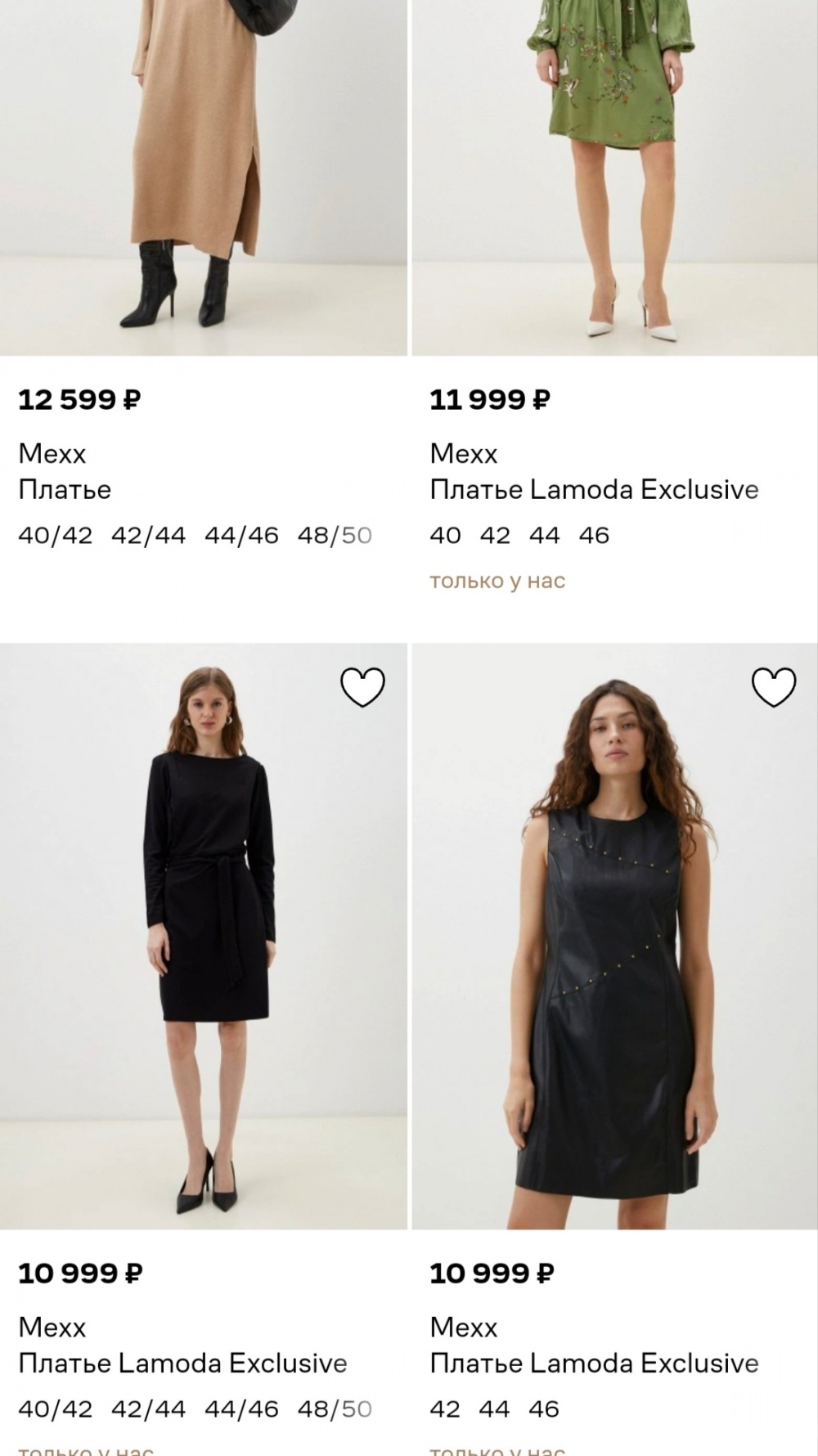
Task: Favorite the black long-sleeve belted dress
Action: [x=362, y=687]
